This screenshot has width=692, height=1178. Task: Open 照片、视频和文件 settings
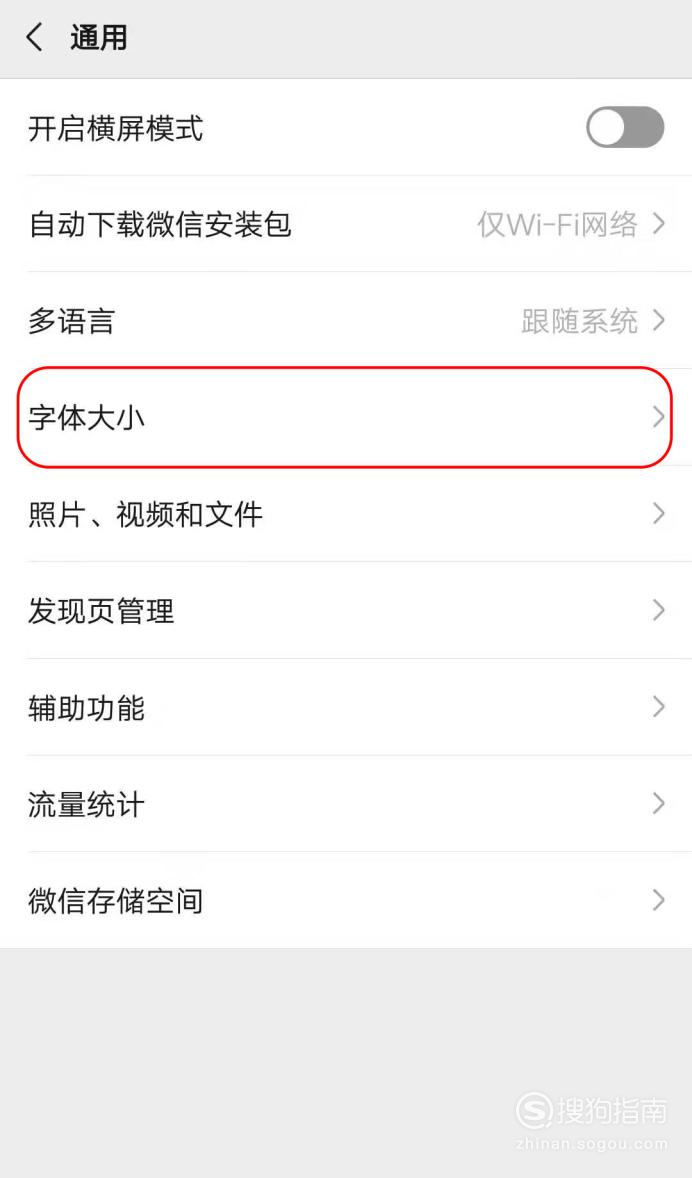[x=346, y=514]
